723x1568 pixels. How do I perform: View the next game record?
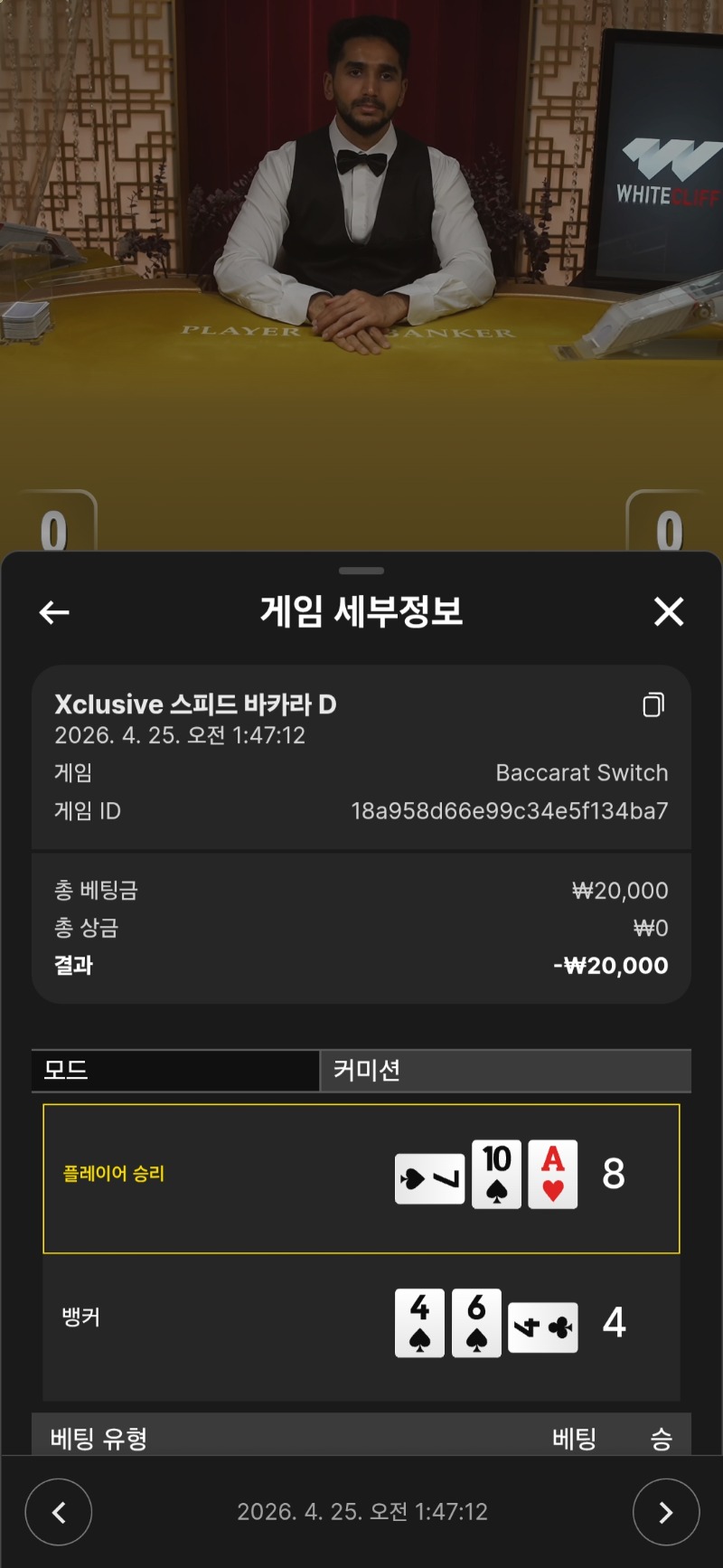click(x=666, y=1512)
